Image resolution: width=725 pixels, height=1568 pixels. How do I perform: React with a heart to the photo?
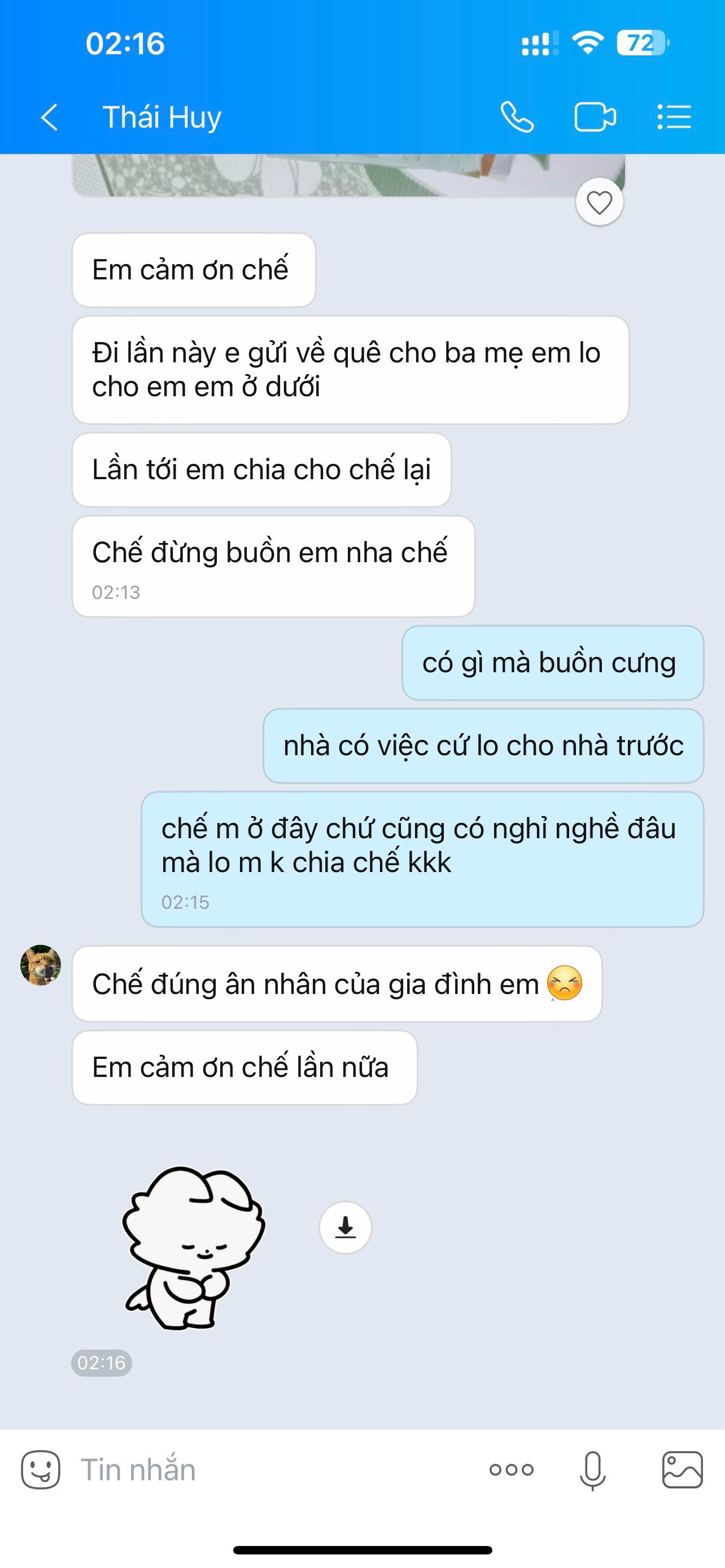click(x=599, y=202)
